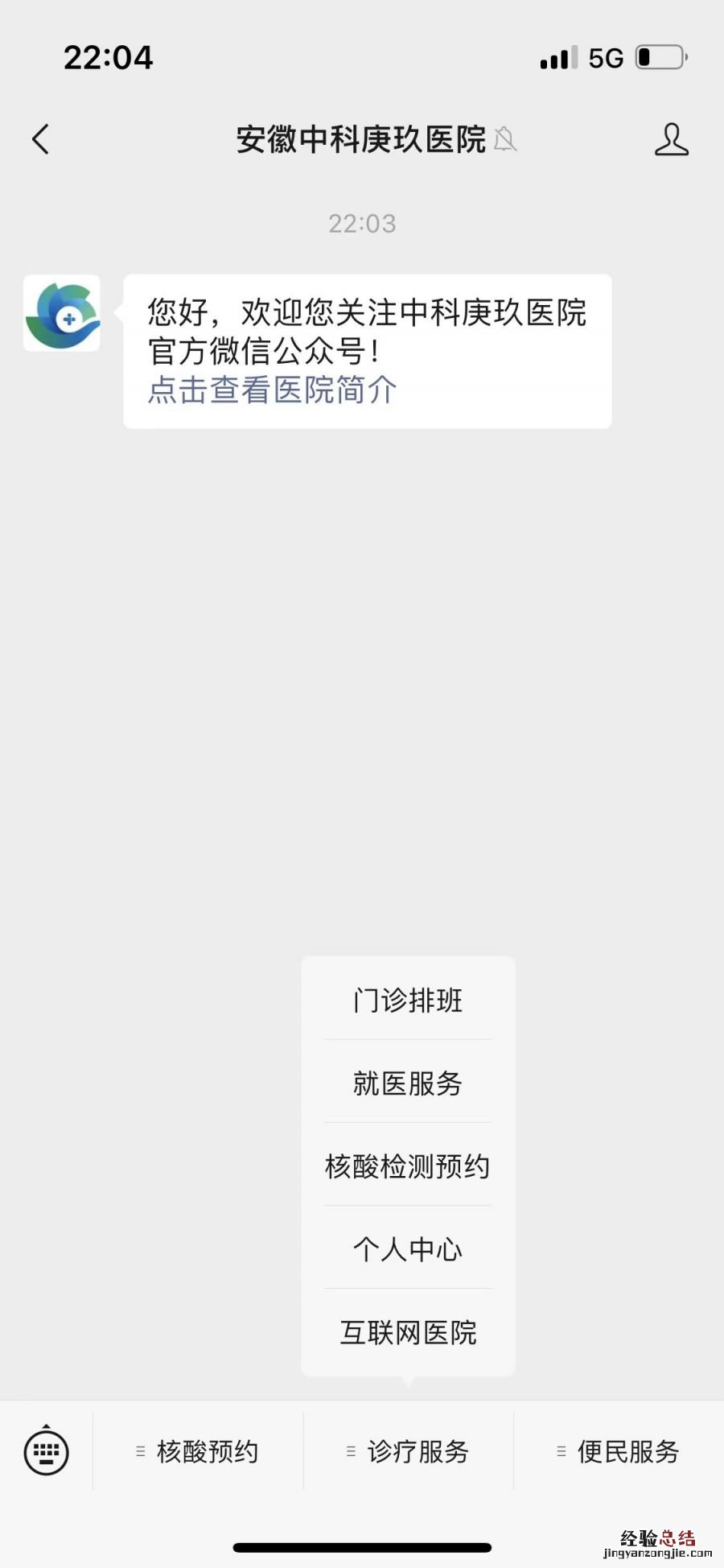This screenshot has width=724, height=1568.
Task: Select 门诊排班 from the popup menu
Action: (408, 1001)
